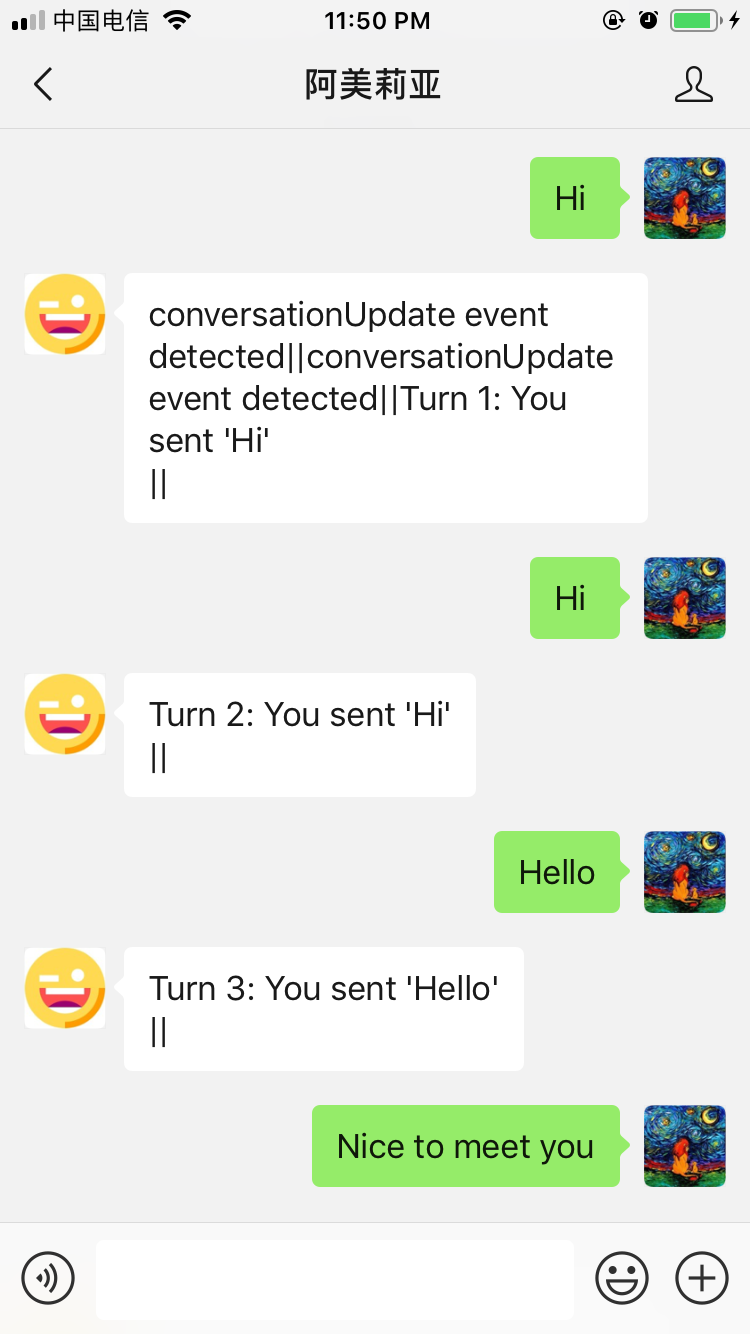Tap the bot avatar beside Turn 3 message
The width and height of the screenshot is (750, 1334).
pyautogui.click(x=65, y=988)
